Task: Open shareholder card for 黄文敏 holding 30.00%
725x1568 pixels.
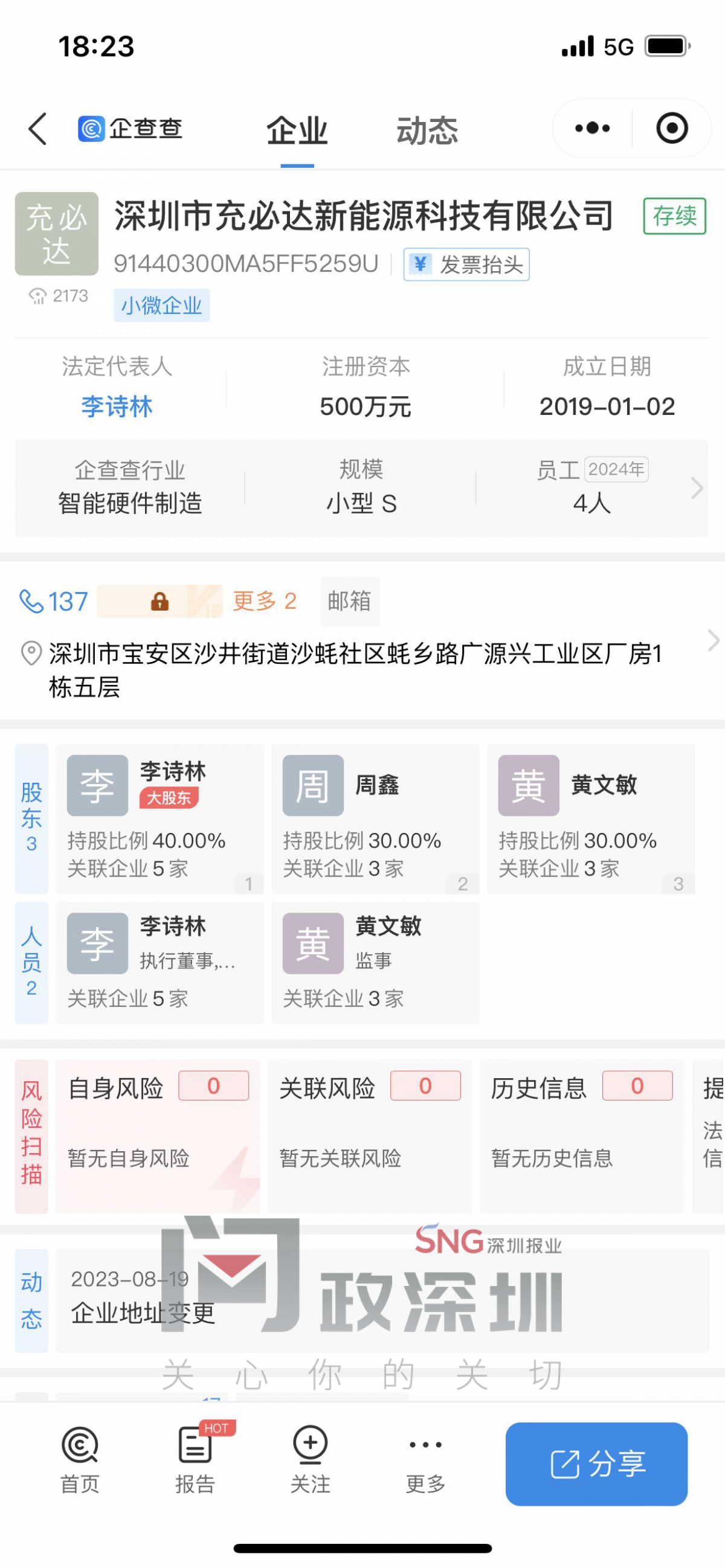Action: pyautogui.click(x=590, y=818)
